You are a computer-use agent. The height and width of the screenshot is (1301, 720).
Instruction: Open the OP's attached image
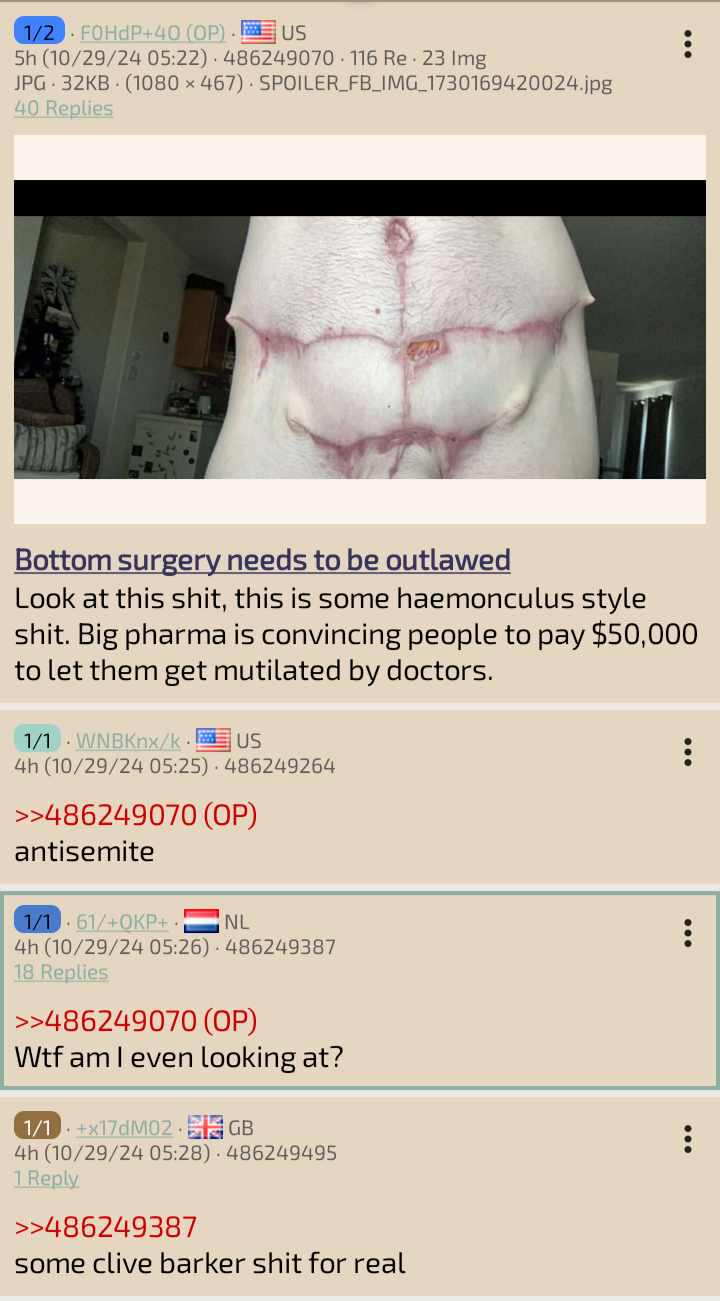click(359, 330)
